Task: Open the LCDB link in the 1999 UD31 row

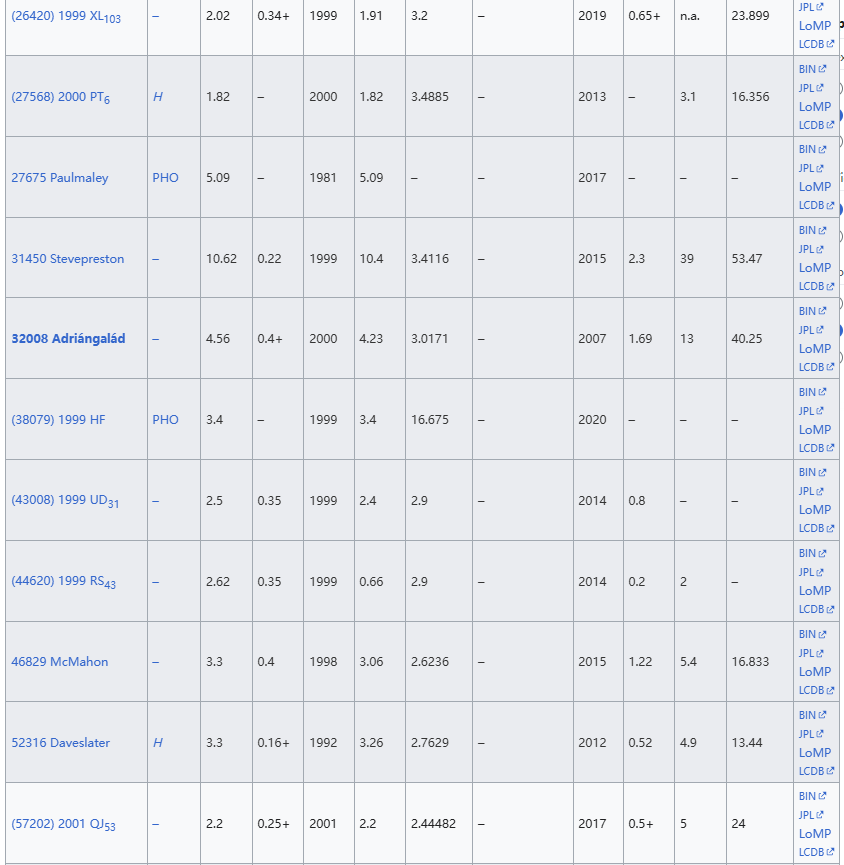Action: pyautogui.click(x=812, y=528)
